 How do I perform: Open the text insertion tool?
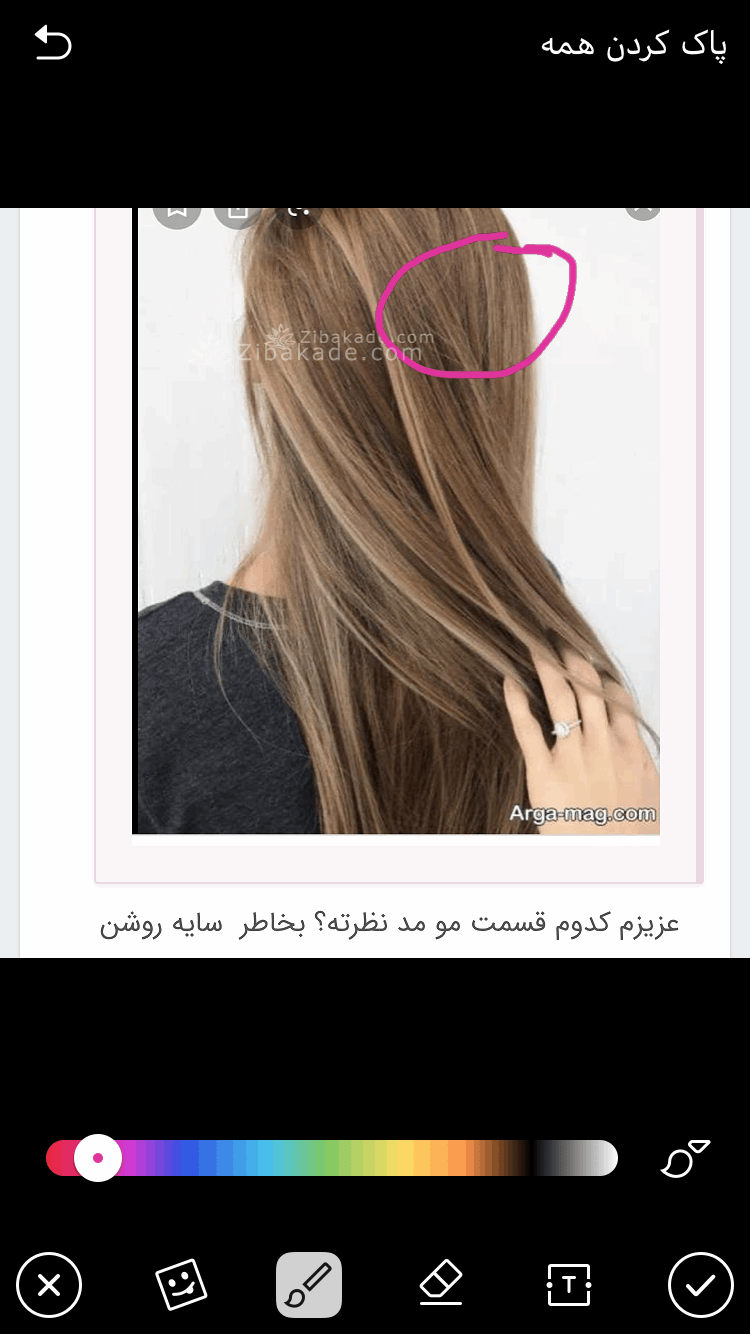567,1284
